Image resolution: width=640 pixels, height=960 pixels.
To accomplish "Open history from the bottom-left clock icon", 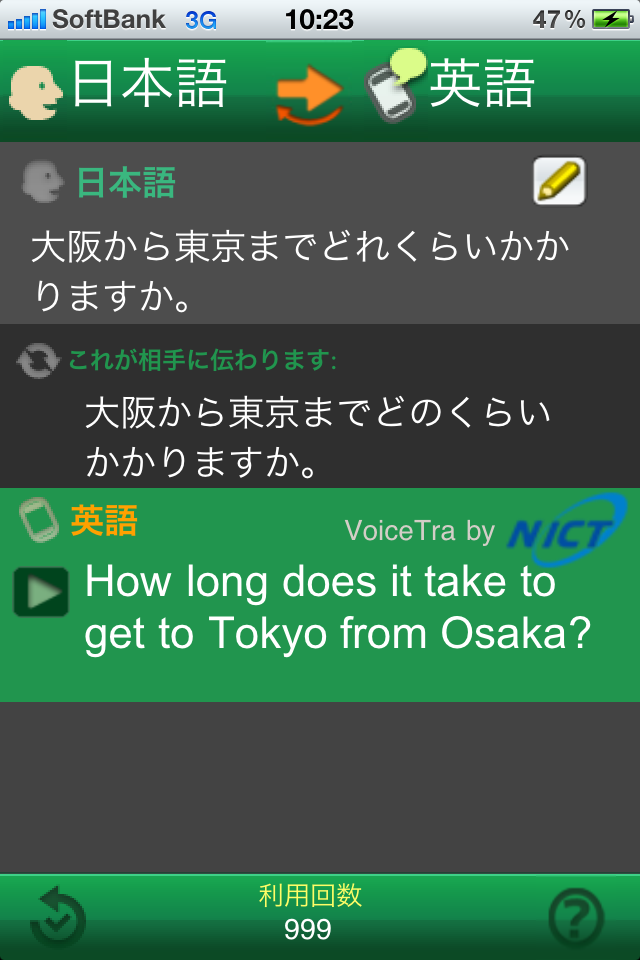I will [x=57, y=917].
